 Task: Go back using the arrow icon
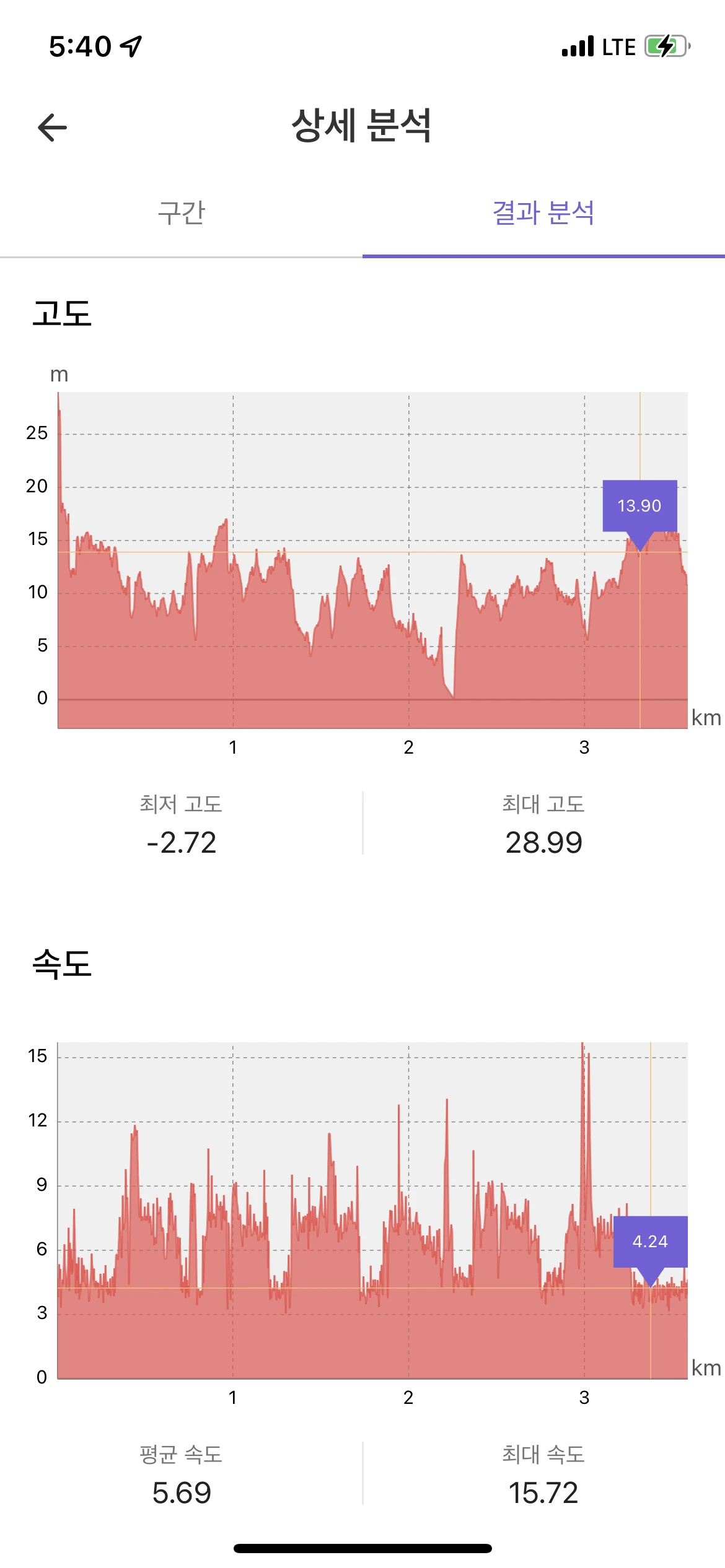click(x=53, y=128)
